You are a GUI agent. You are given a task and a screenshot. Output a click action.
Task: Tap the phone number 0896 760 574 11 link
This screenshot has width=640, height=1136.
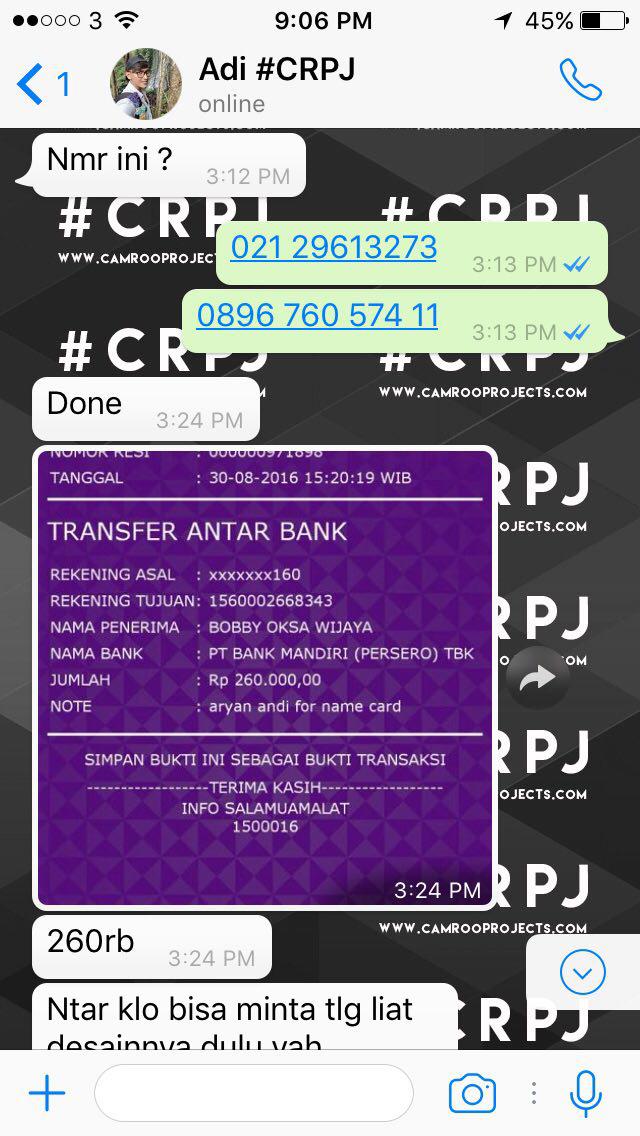[x=317, y=315]
